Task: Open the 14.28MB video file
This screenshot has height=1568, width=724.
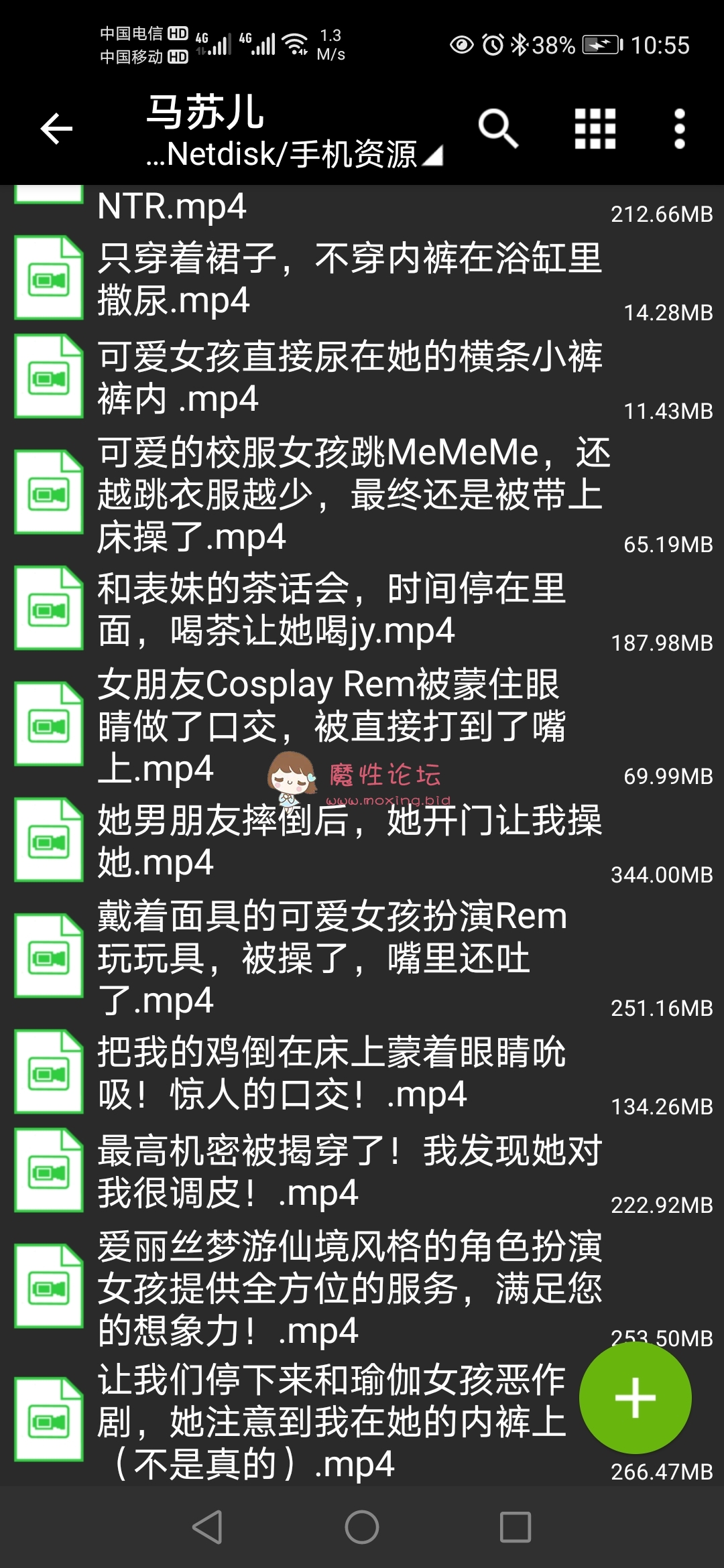Action: coord(349,279)
